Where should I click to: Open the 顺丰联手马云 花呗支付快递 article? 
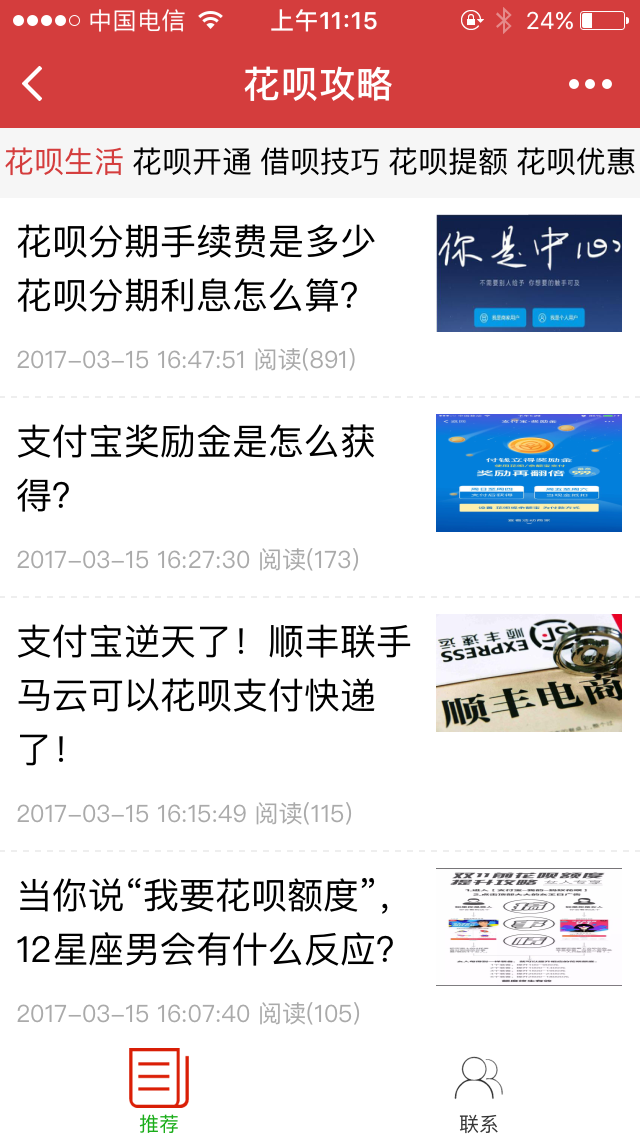pos(214,695)
